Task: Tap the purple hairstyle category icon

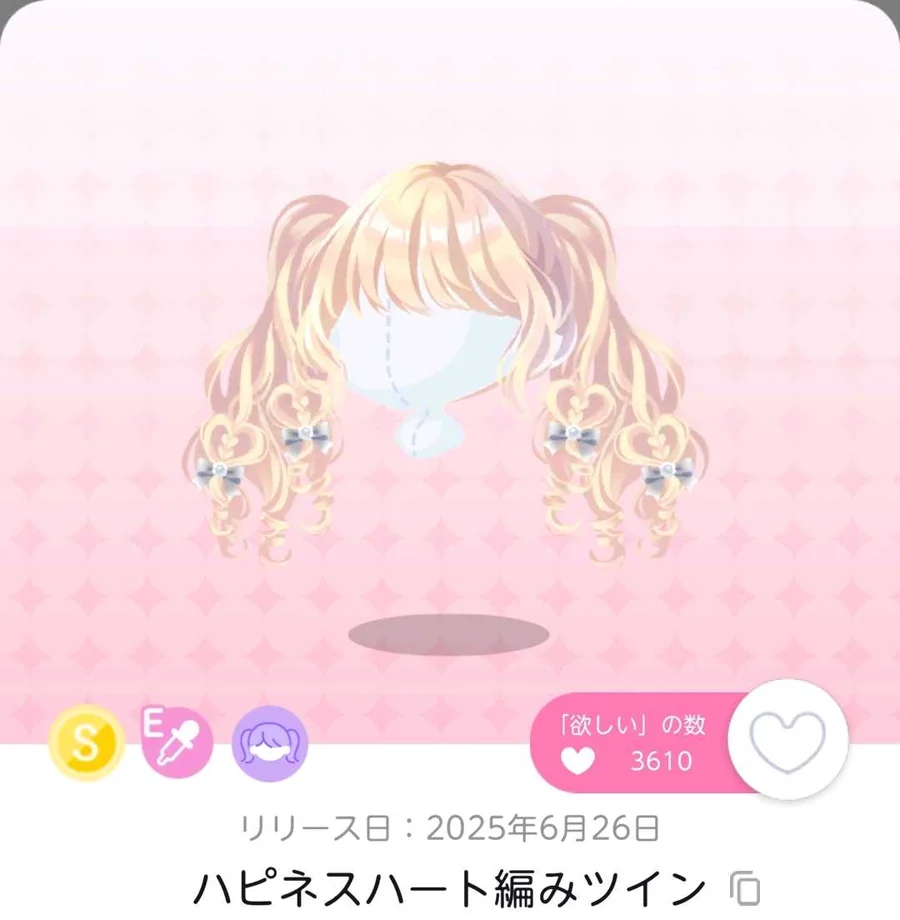Action: 270,743
